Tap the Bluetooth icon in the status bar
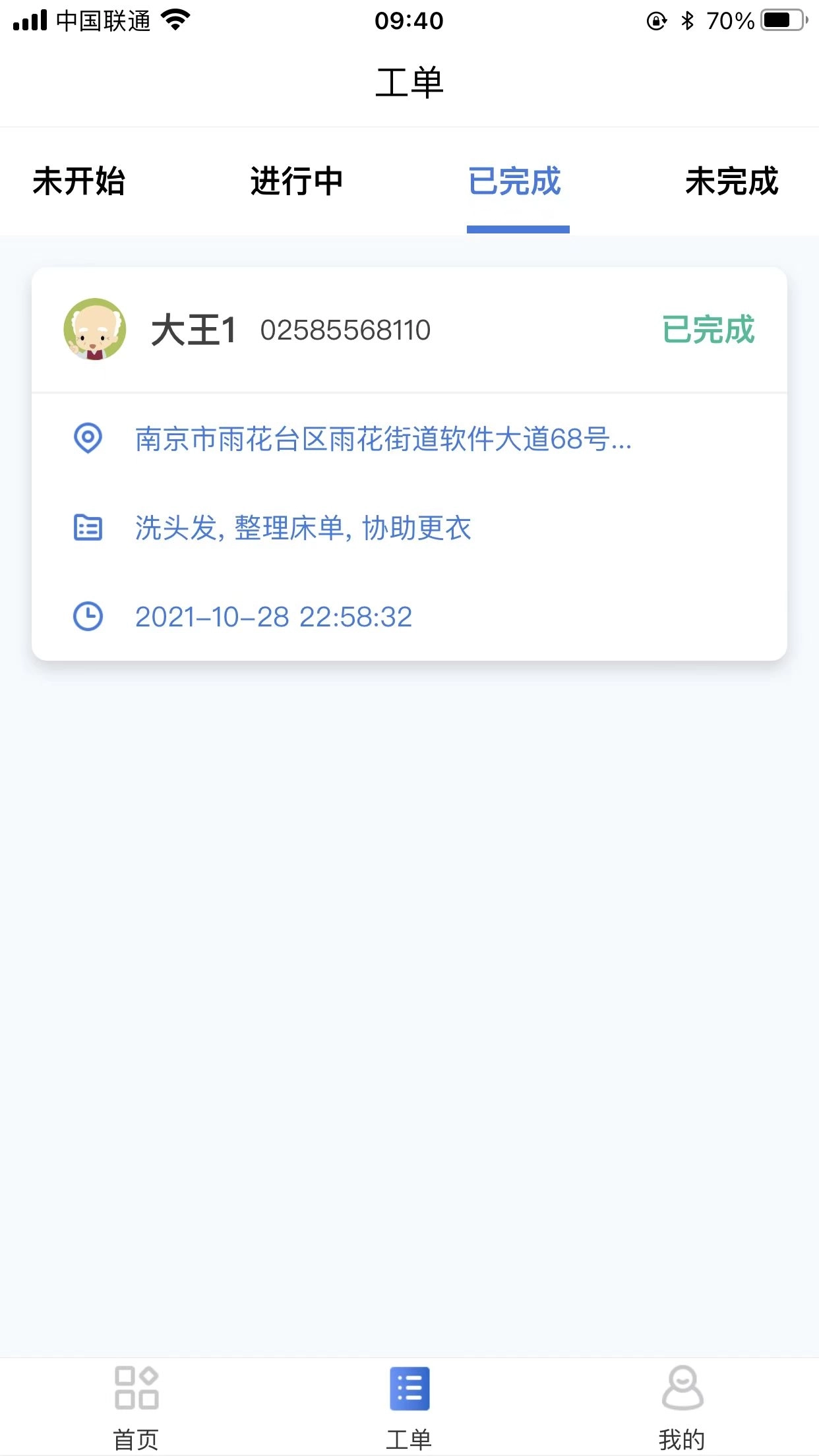819x1456 pixels. pos(686,20)
